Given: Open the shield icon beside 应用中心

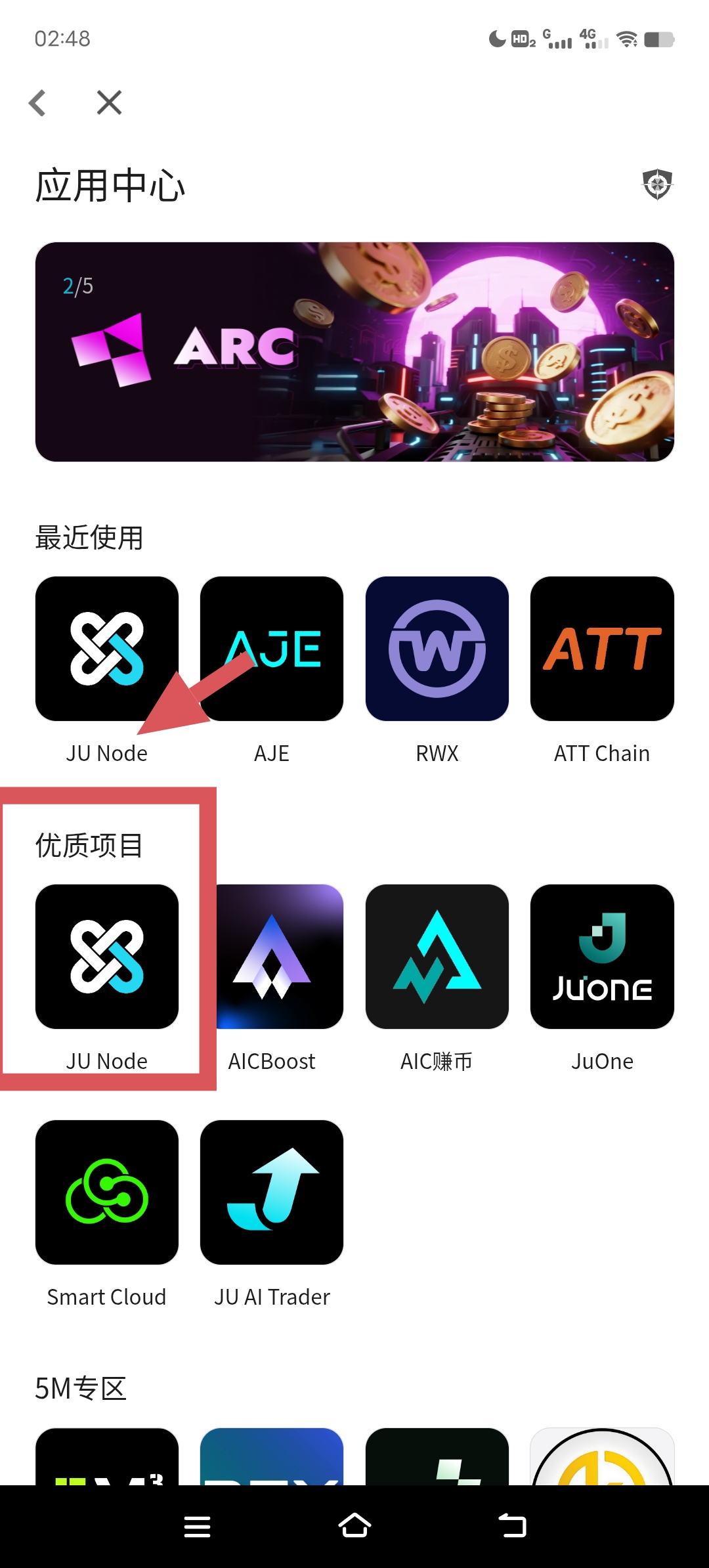Looking at the screenshot, I should pos(657,184).
